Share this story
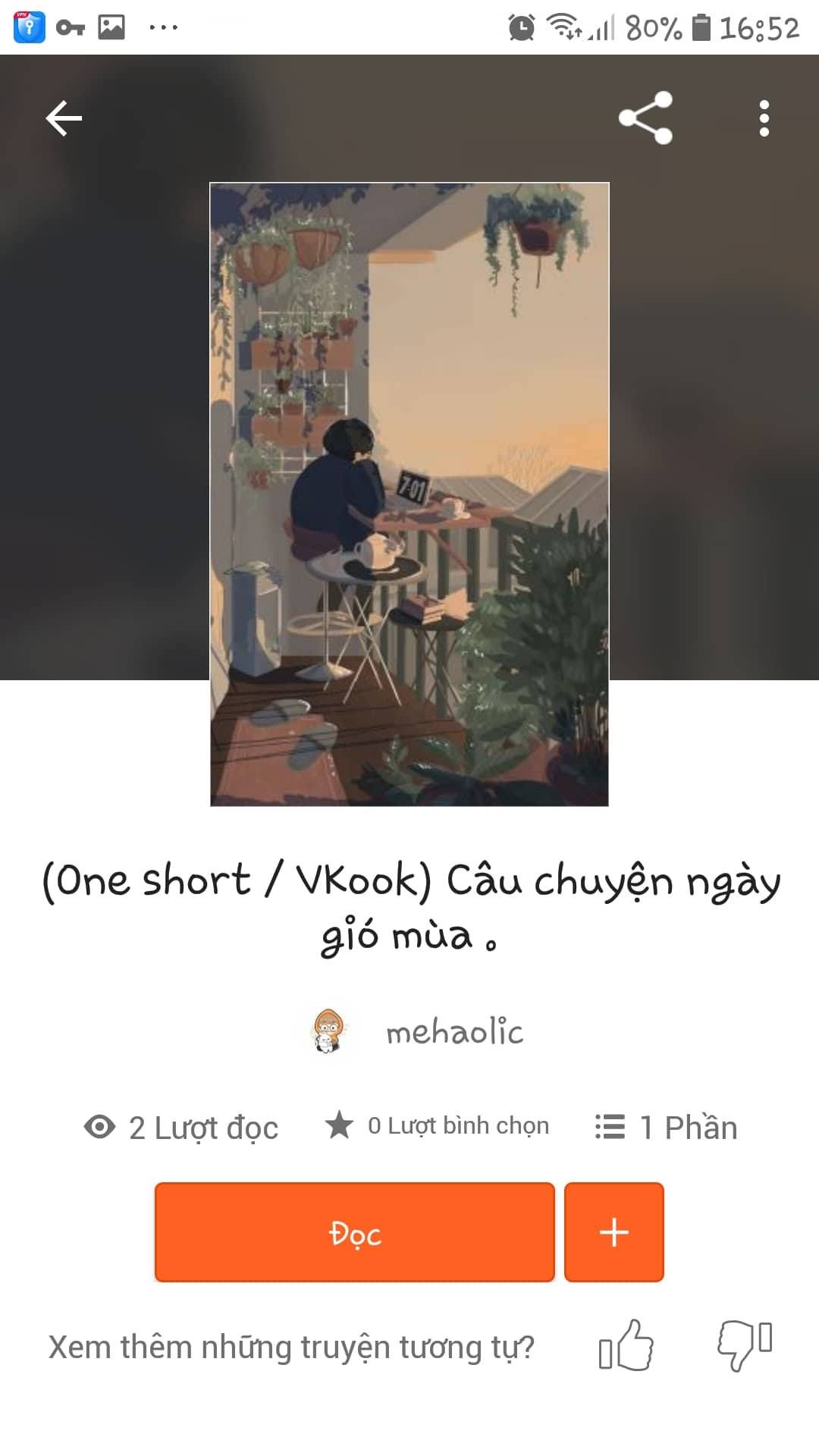The height and width of the screenshot is (1456, 819). click(645, 118)
